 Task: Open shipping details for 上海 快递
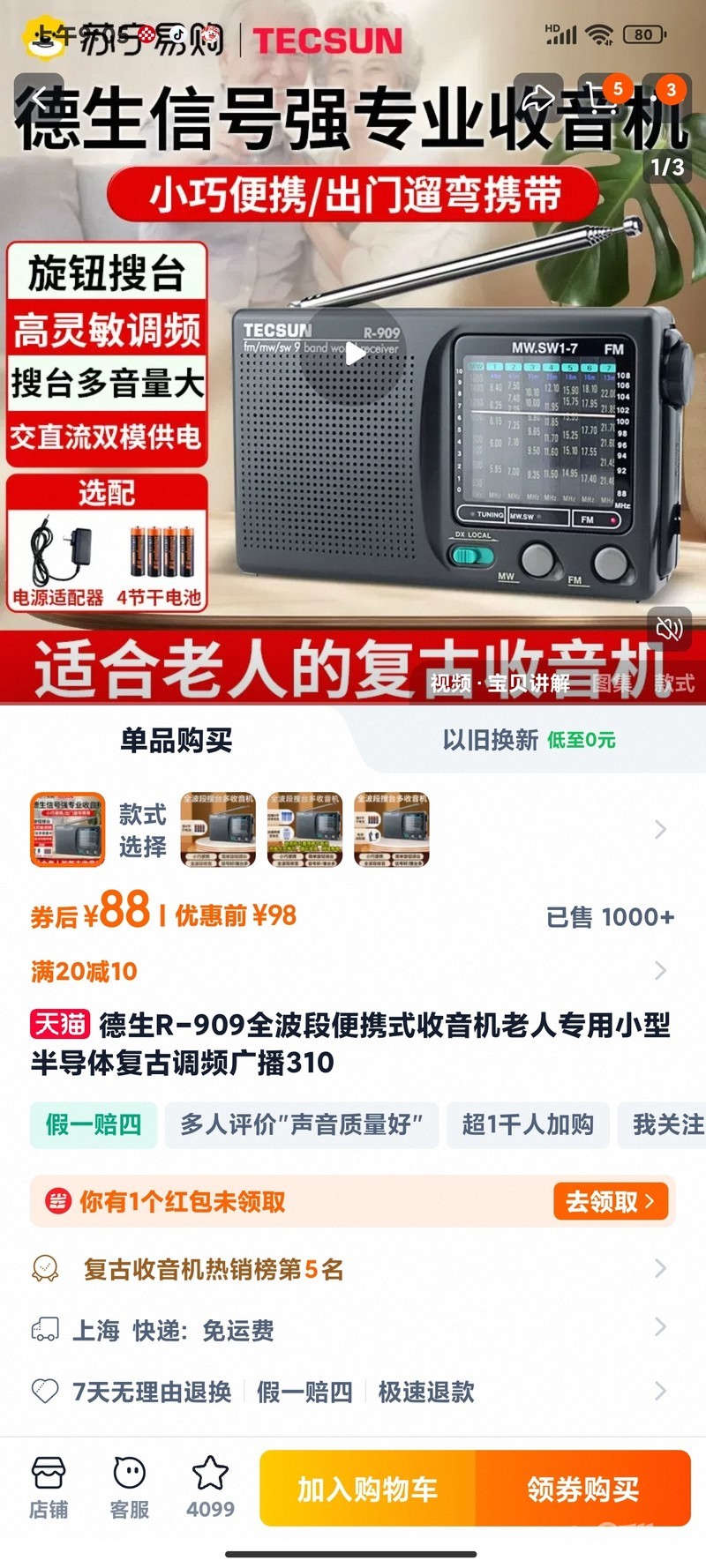(353, 1330)
